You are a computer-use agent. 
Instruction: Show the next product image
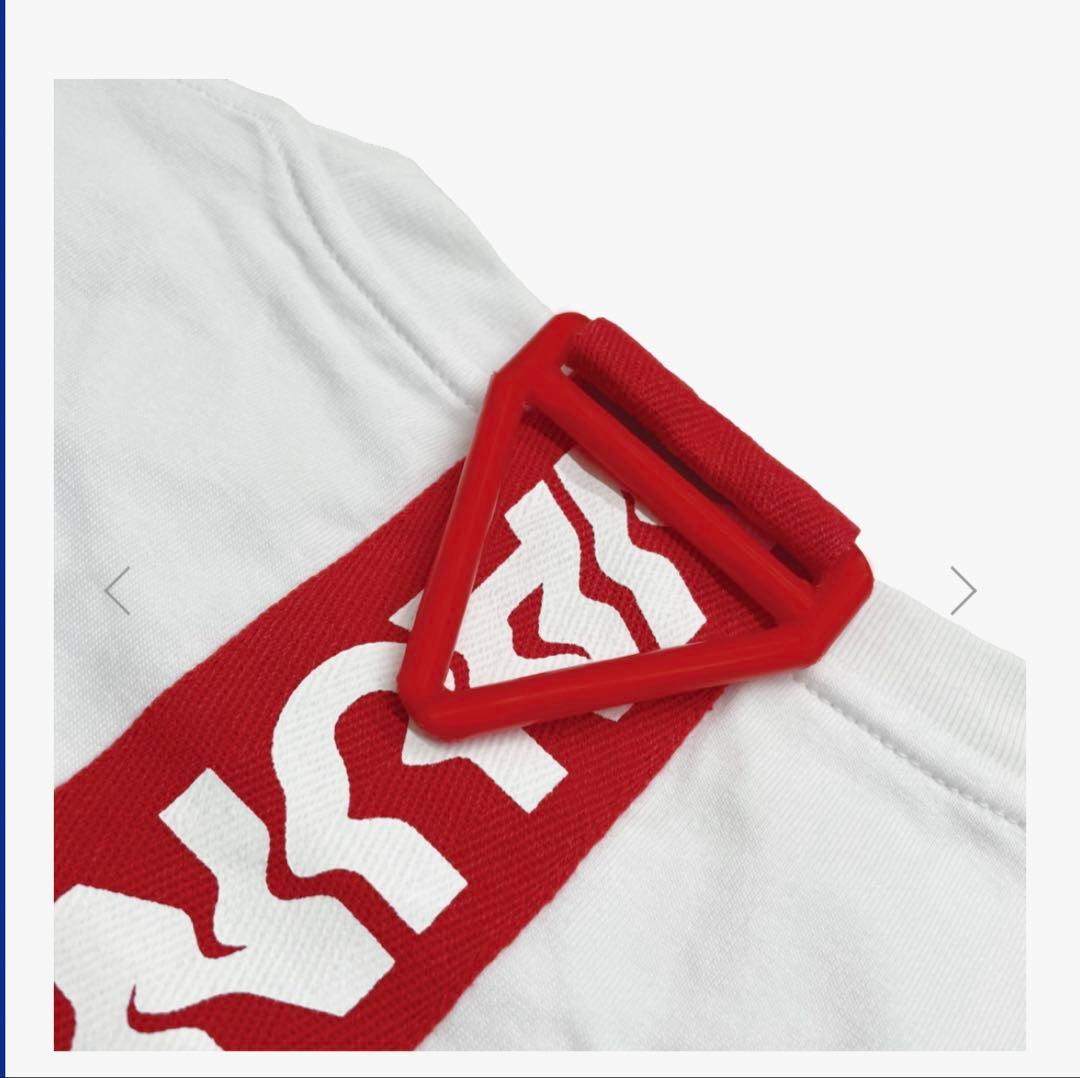click(x=962, y=590)
